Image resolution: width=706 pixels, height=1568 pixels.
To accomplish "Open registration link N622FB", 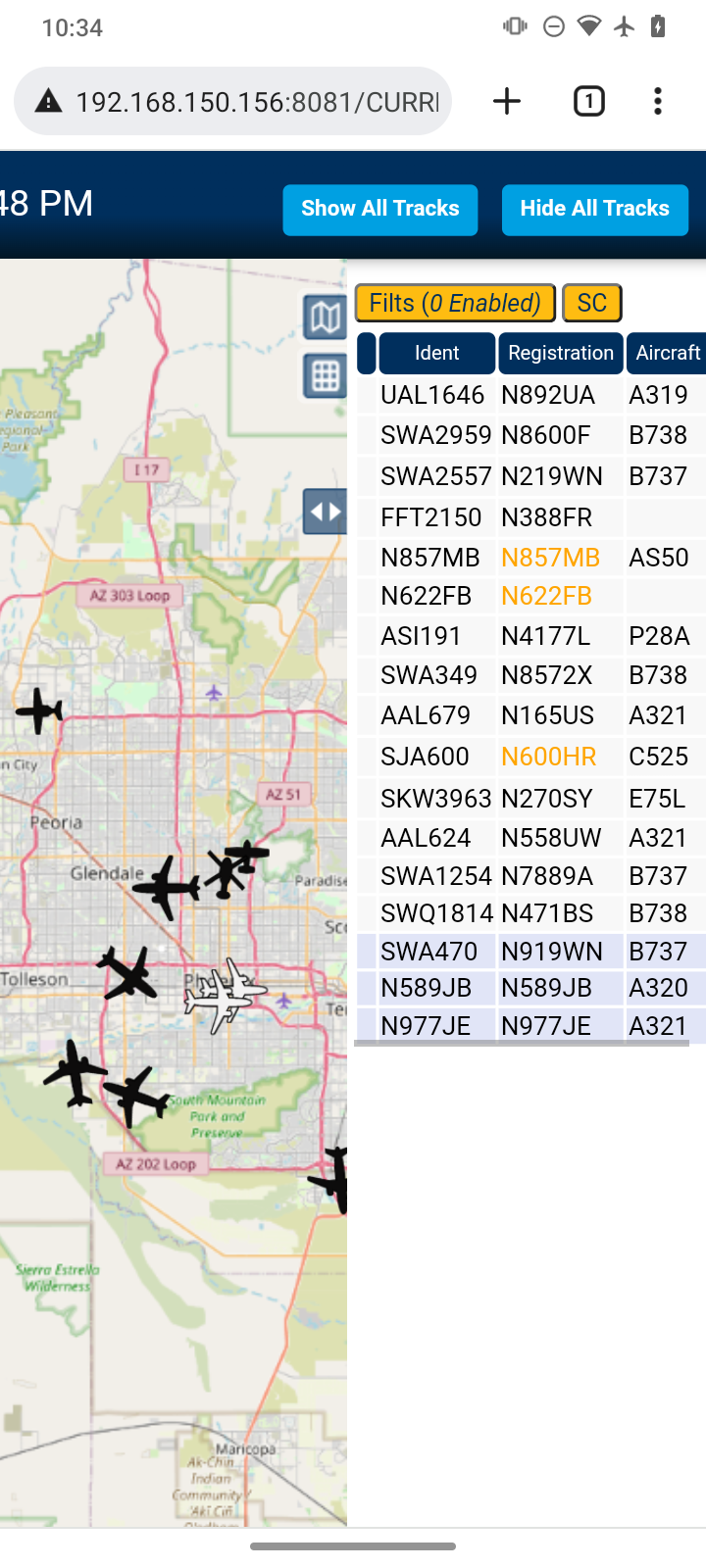I will [x=546, y=596].
